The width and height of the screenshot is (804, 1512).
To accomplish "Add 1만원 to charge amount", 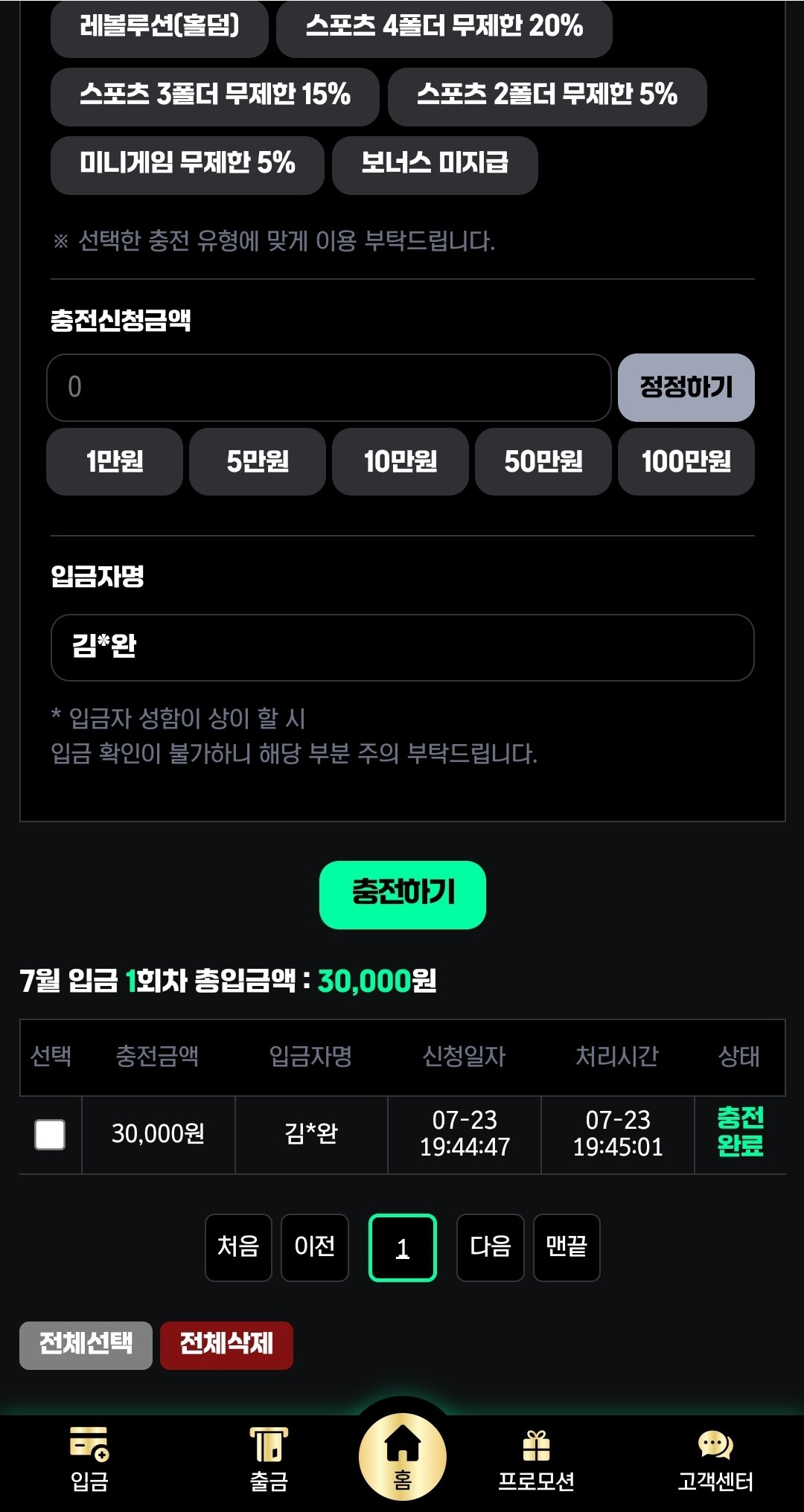I will pyautogui.click(x=115, y=461).
